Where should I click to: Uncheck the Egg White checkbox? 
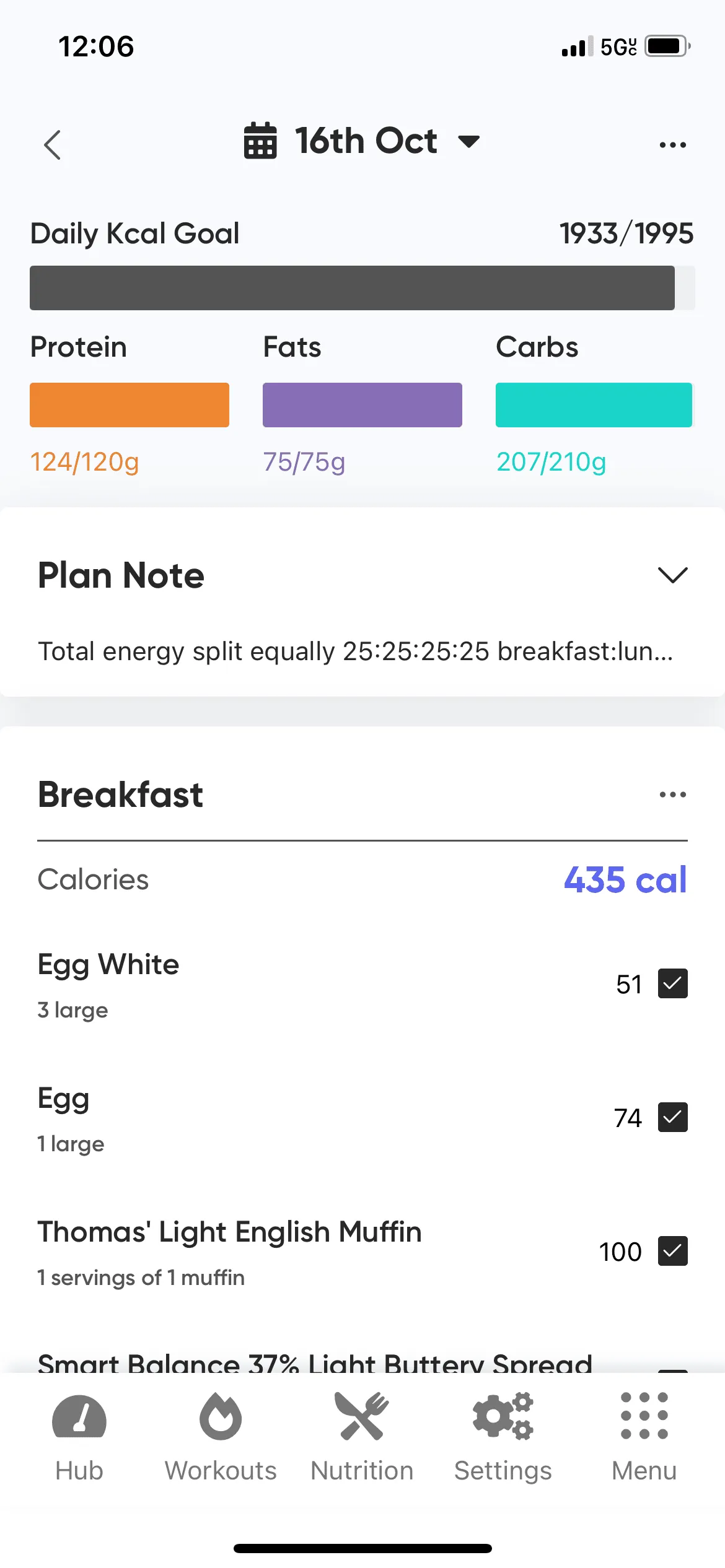click(x=672, y=983)
